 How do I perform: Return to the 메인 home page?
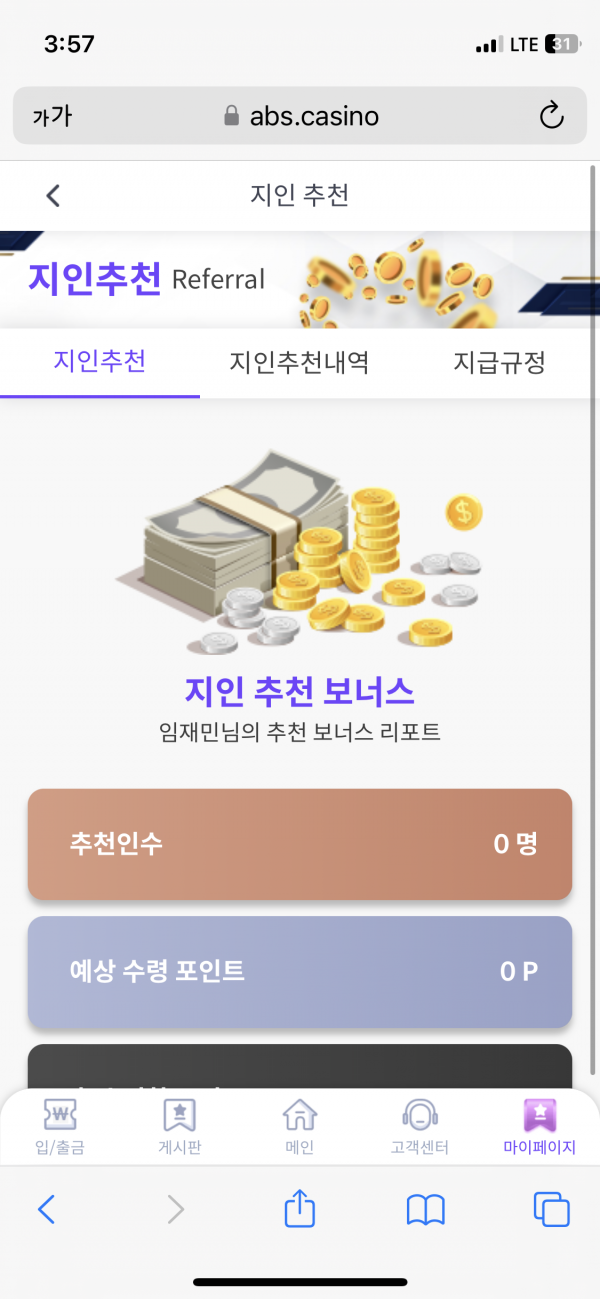point(300,1126)
